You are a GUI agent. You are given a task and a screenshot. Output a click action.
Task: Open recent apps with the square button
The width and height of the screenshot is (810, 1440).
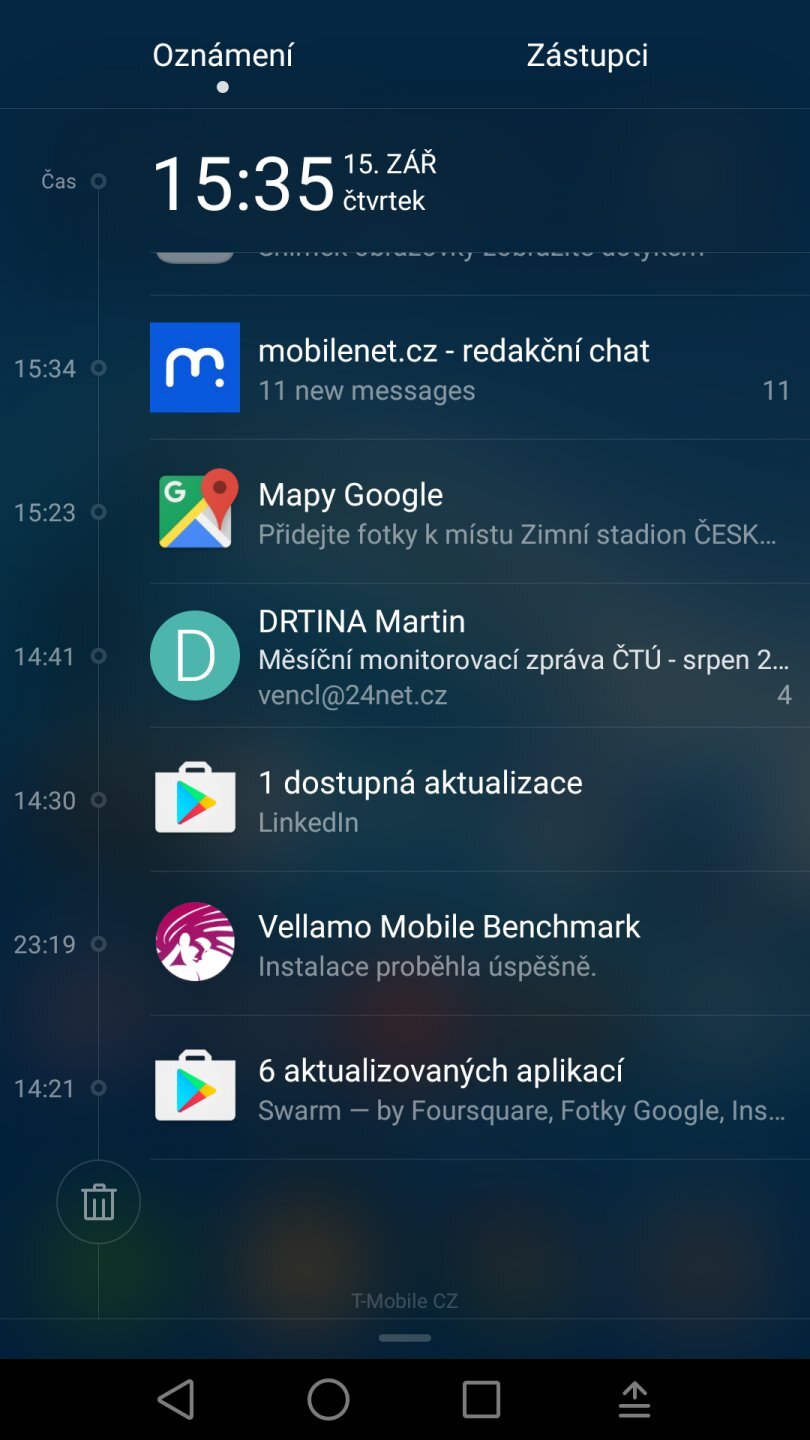(481, 1398)
